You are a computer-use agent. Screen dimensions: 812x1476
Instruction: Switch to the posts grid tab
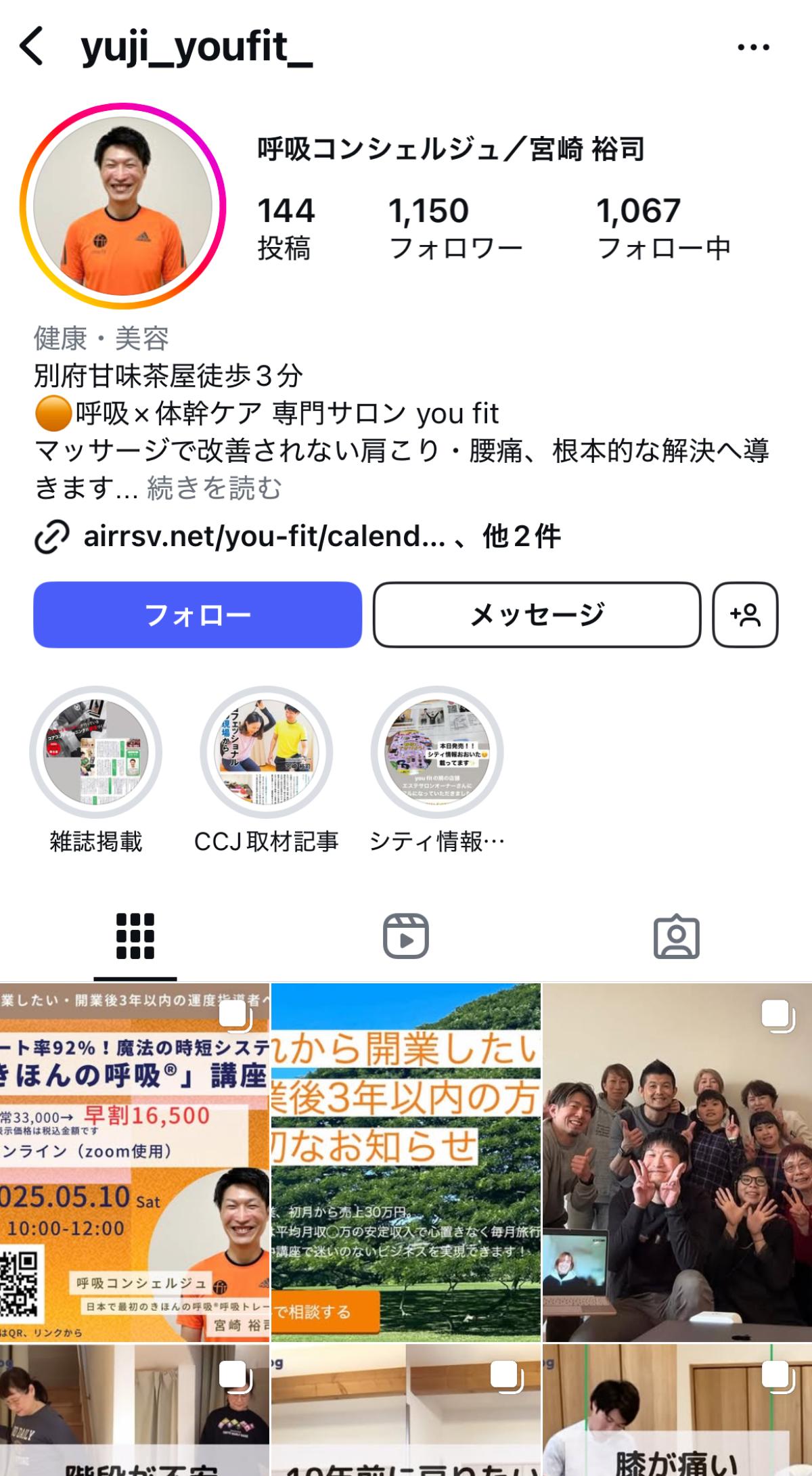[135, 936]
